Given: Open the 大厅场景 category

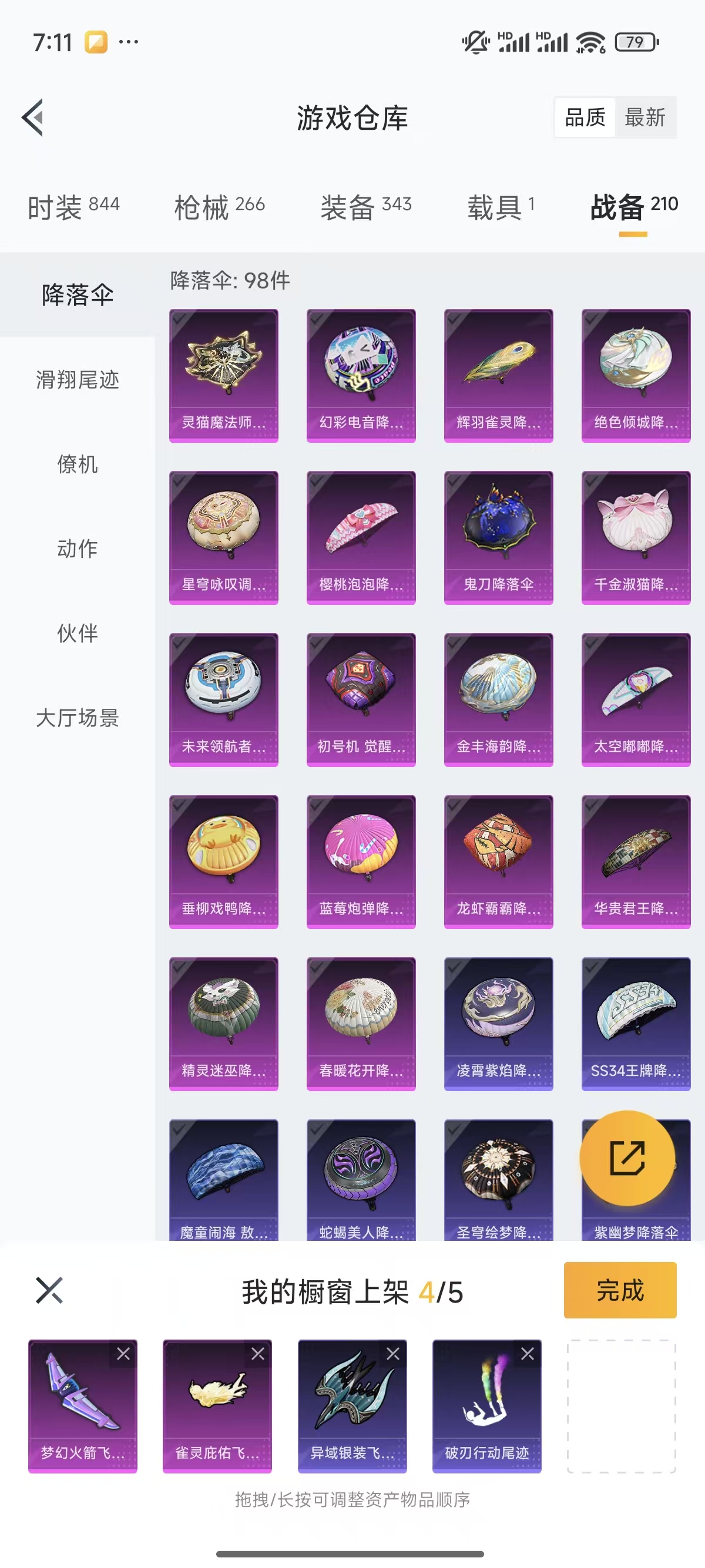Looking at the screenshot, I should click(78, 718).
